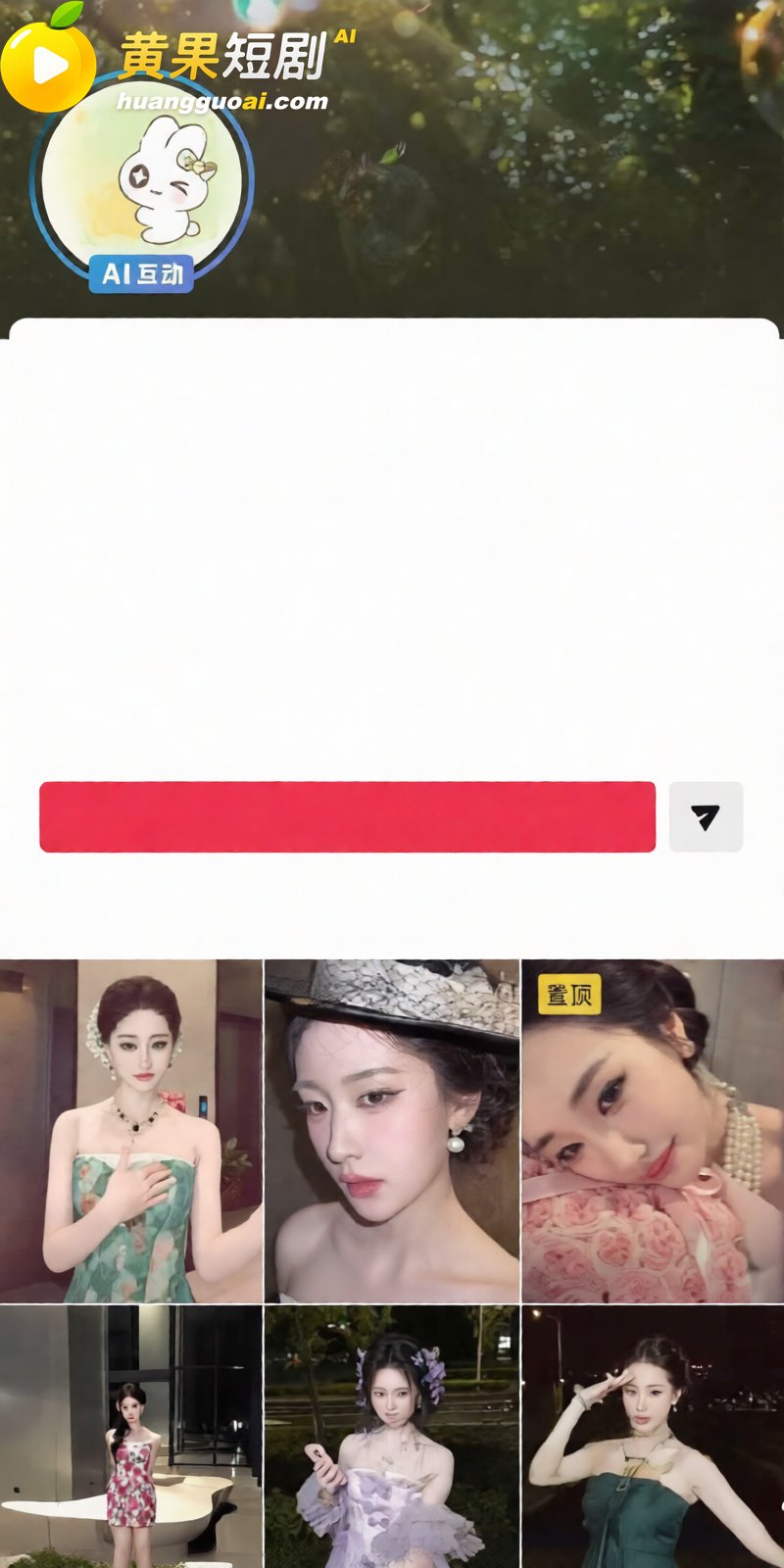Tap the arrow icon beside red button

click(706, 816)
